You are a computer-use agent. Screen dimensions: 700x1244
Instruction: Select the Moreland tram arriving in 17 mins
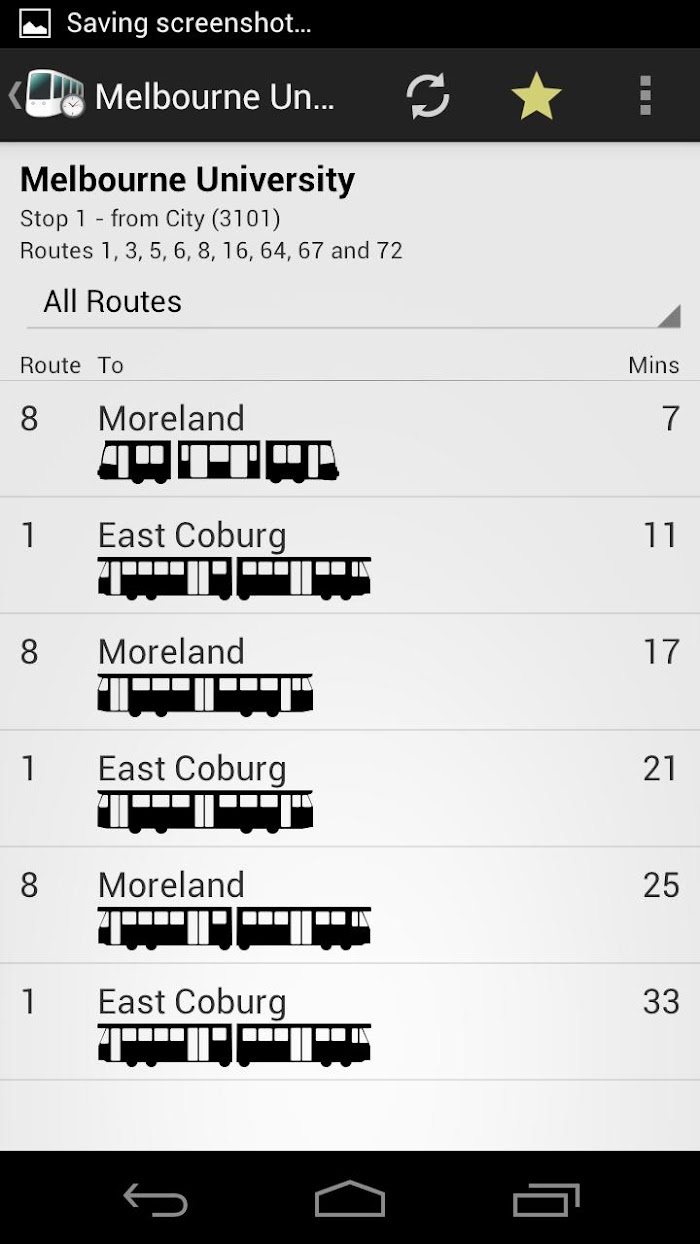350,672
